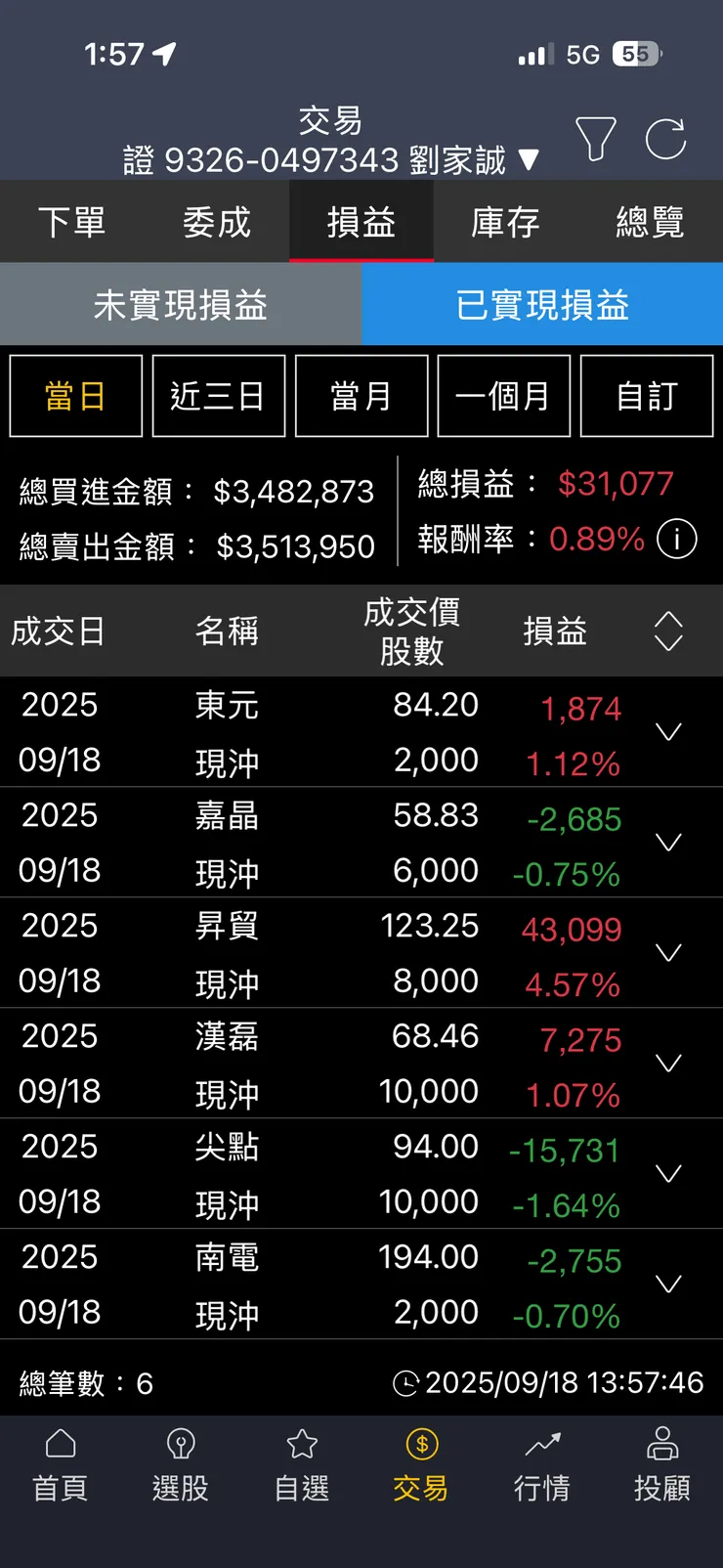The width and height of the screenshot is (723, 1568).
Task: Switch to the 庫存 tab
Action: tap(505, 222)
